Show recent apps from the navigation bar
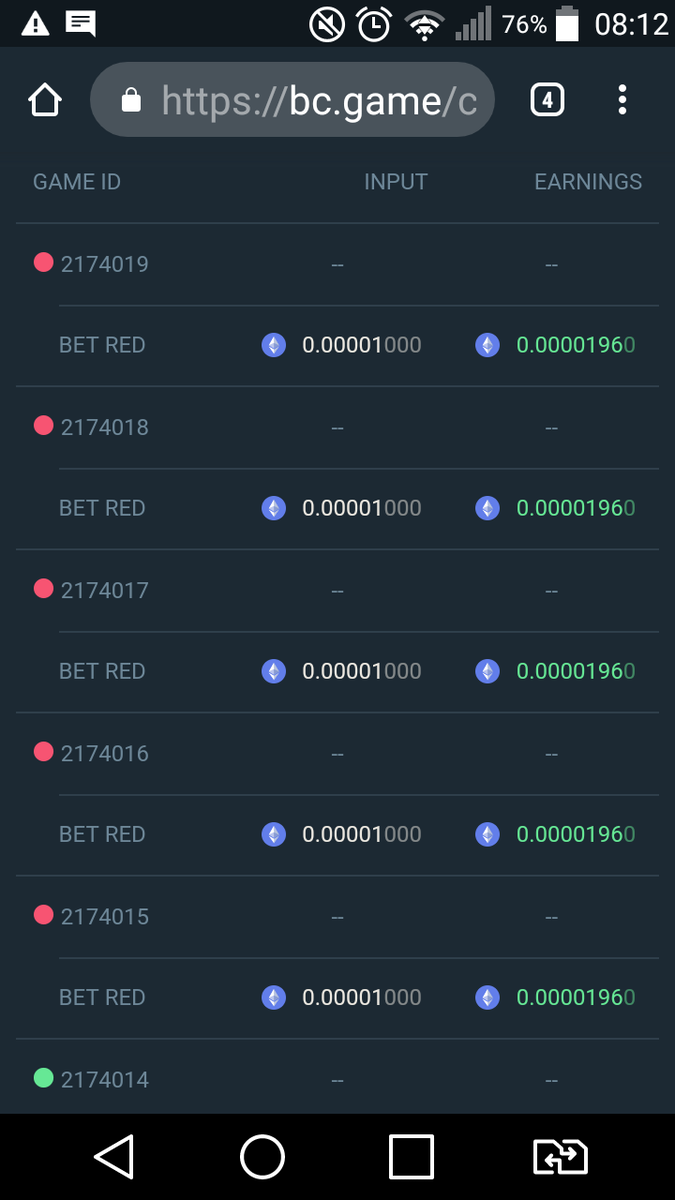675x1200 pixels. (x=411, y=1157)
